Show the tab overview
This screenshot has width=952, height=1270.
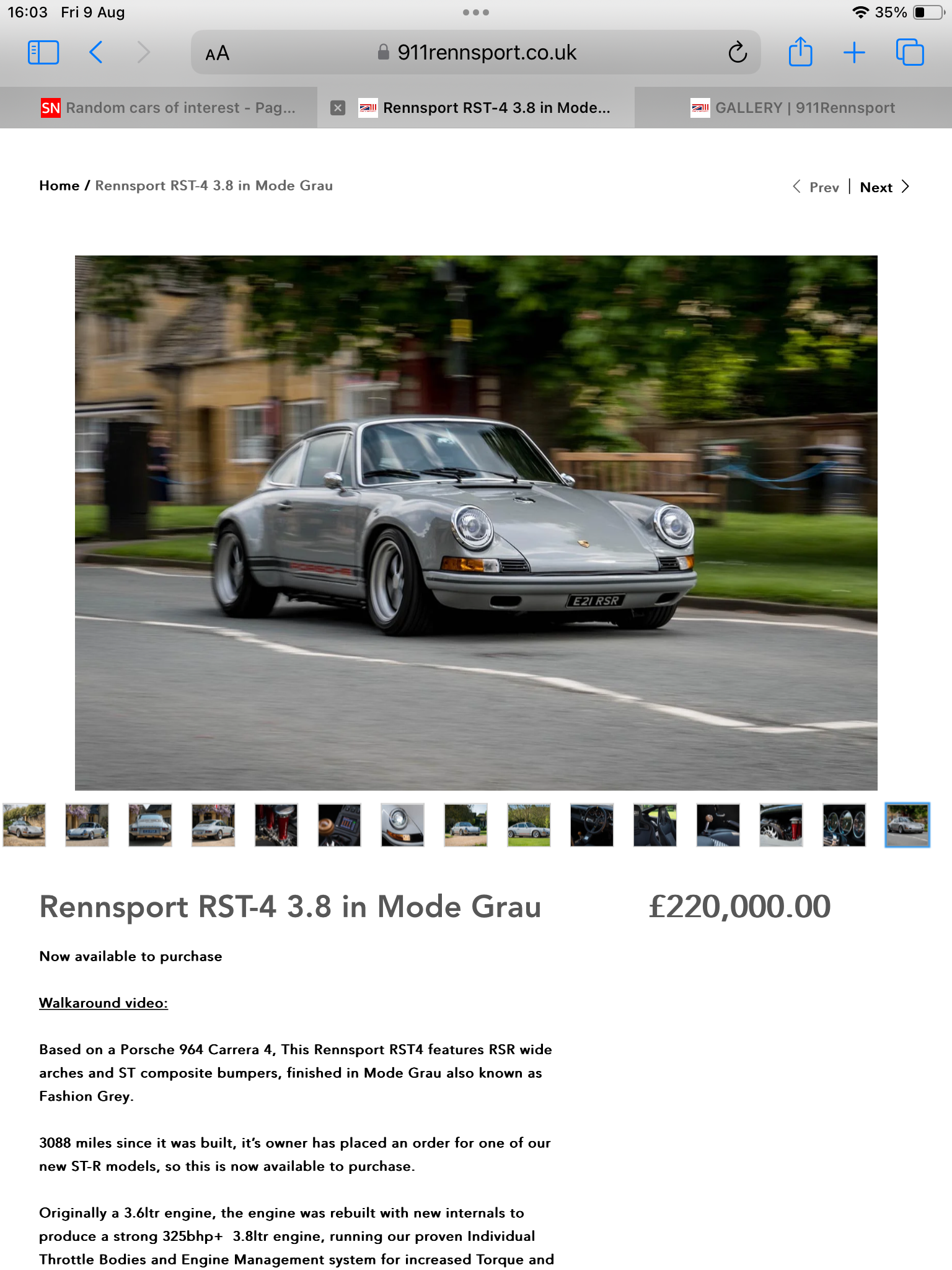[x=909, y=53]
